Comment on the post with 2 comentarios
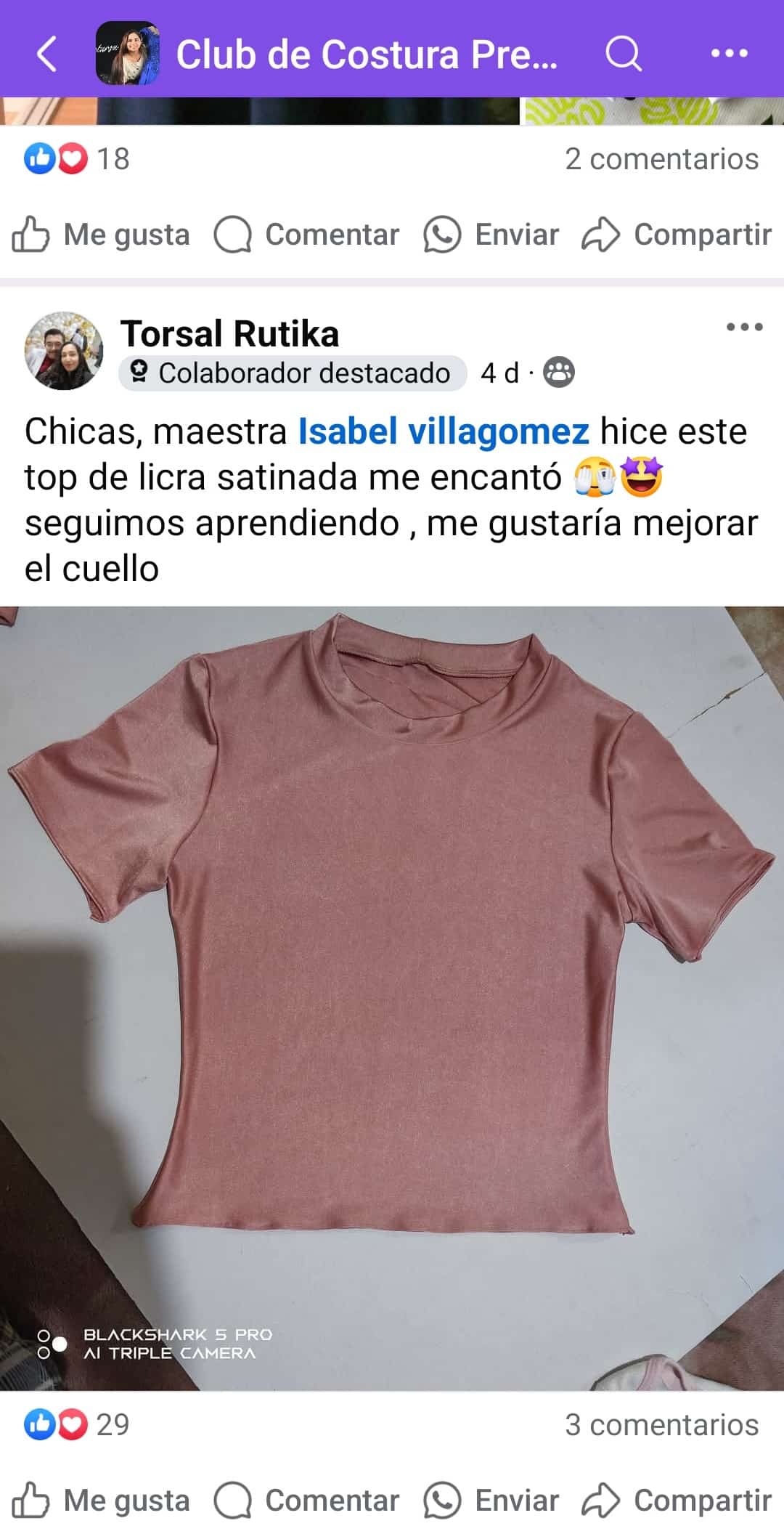This screenshot has width=784, height=1526. [x=307, y=235]
